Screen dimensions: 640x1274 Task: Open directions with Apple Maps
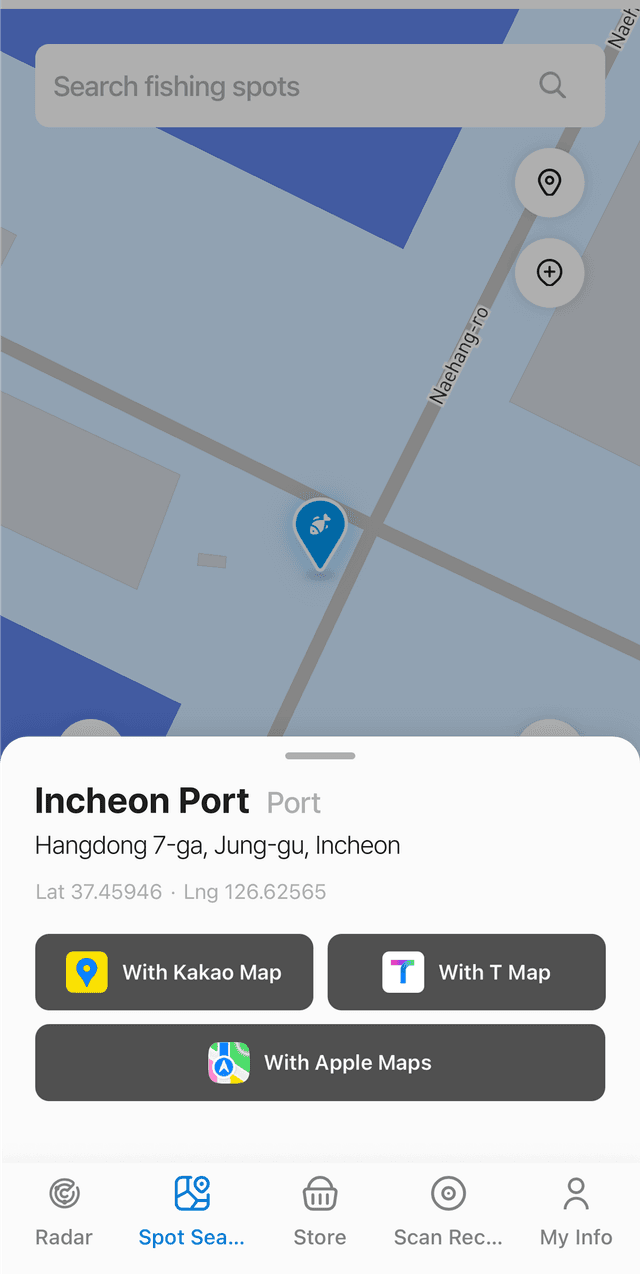[x=320, y=1062]
